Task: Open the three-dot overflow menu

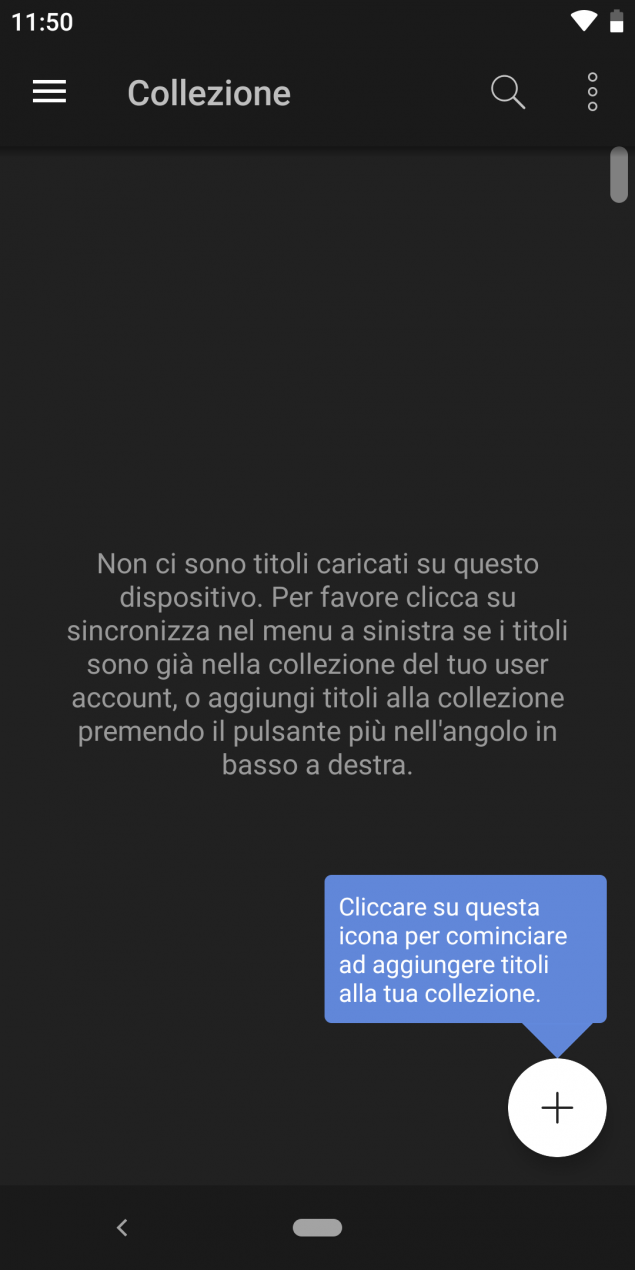Action: 592,92
